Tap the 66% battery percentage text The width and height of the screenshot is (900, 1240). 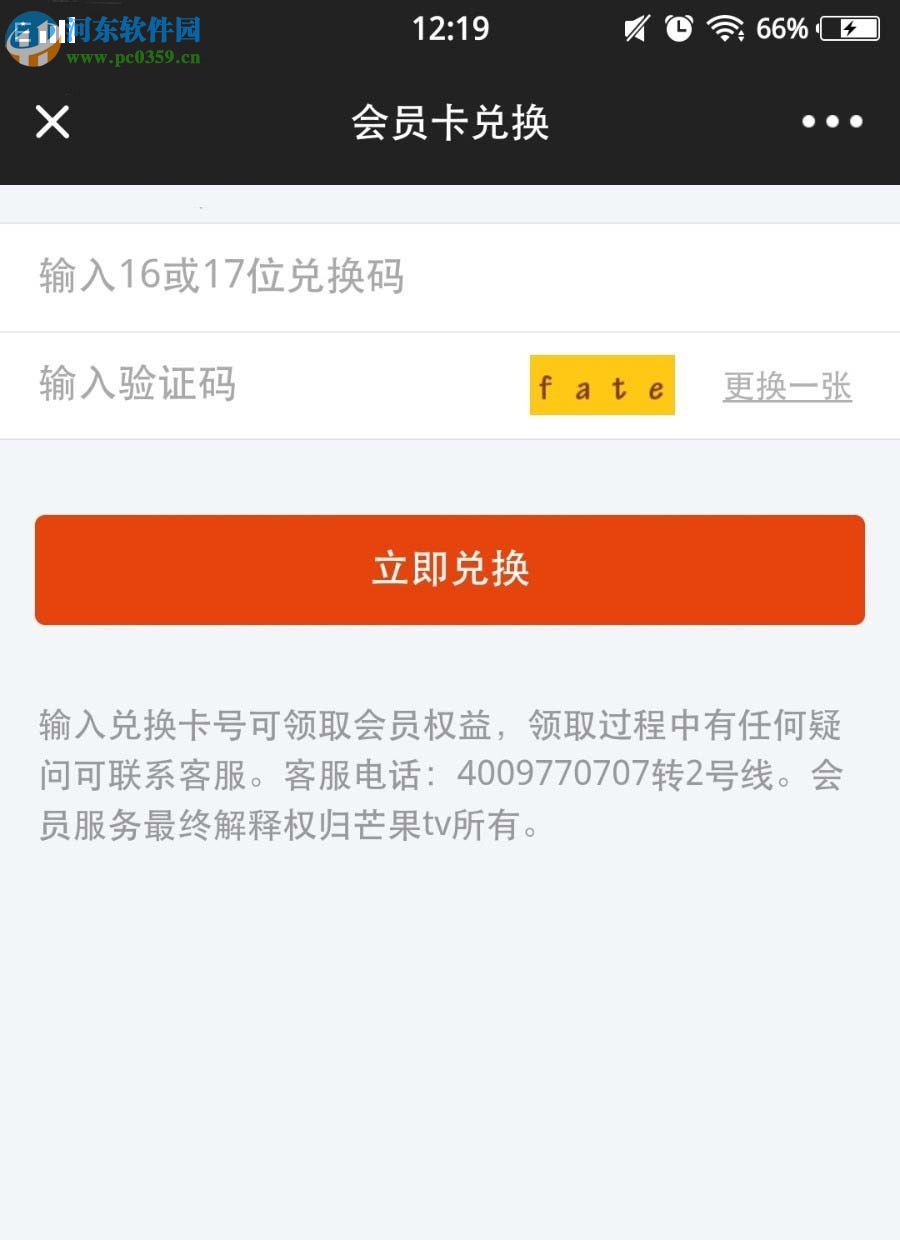click(782, 29)
